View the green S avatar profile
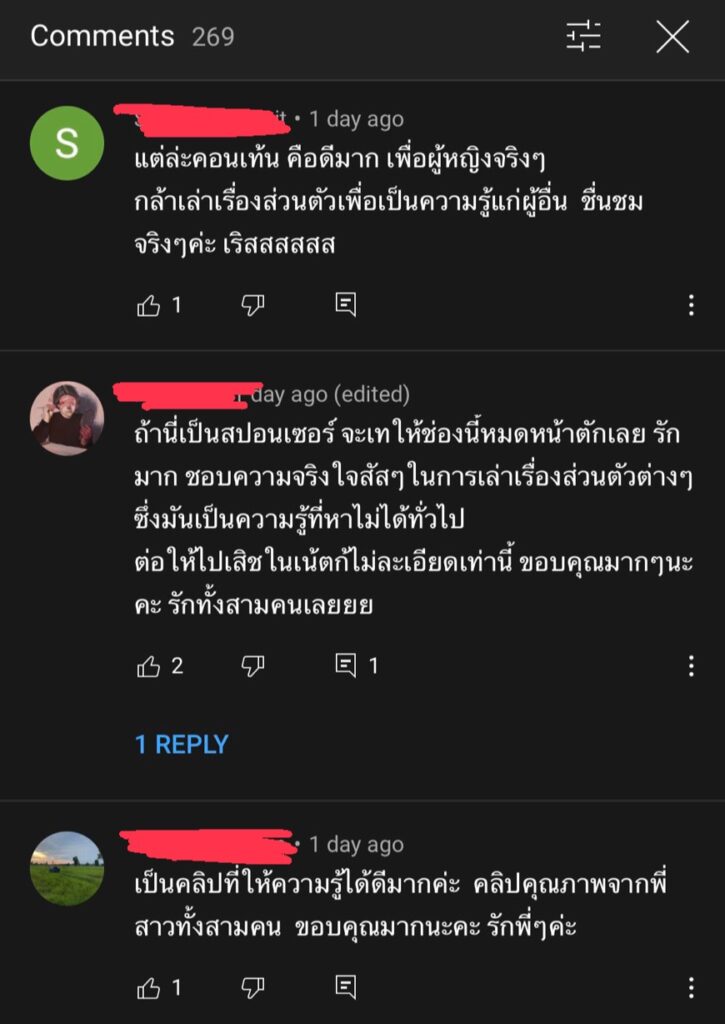725x1024 pixels. coord(66,143)
